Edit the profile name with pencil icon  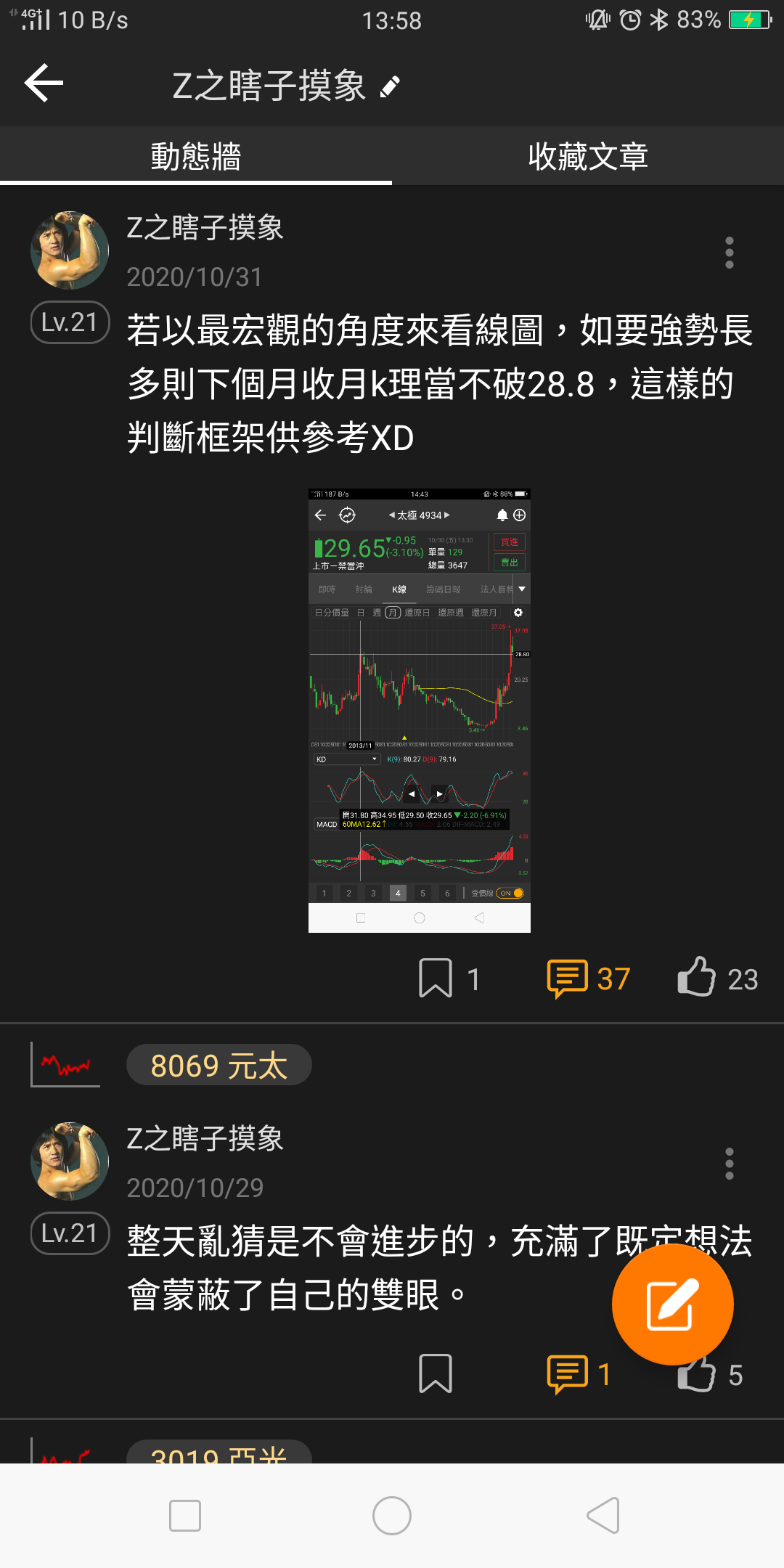pyautogui.click(x=390, y=86)
